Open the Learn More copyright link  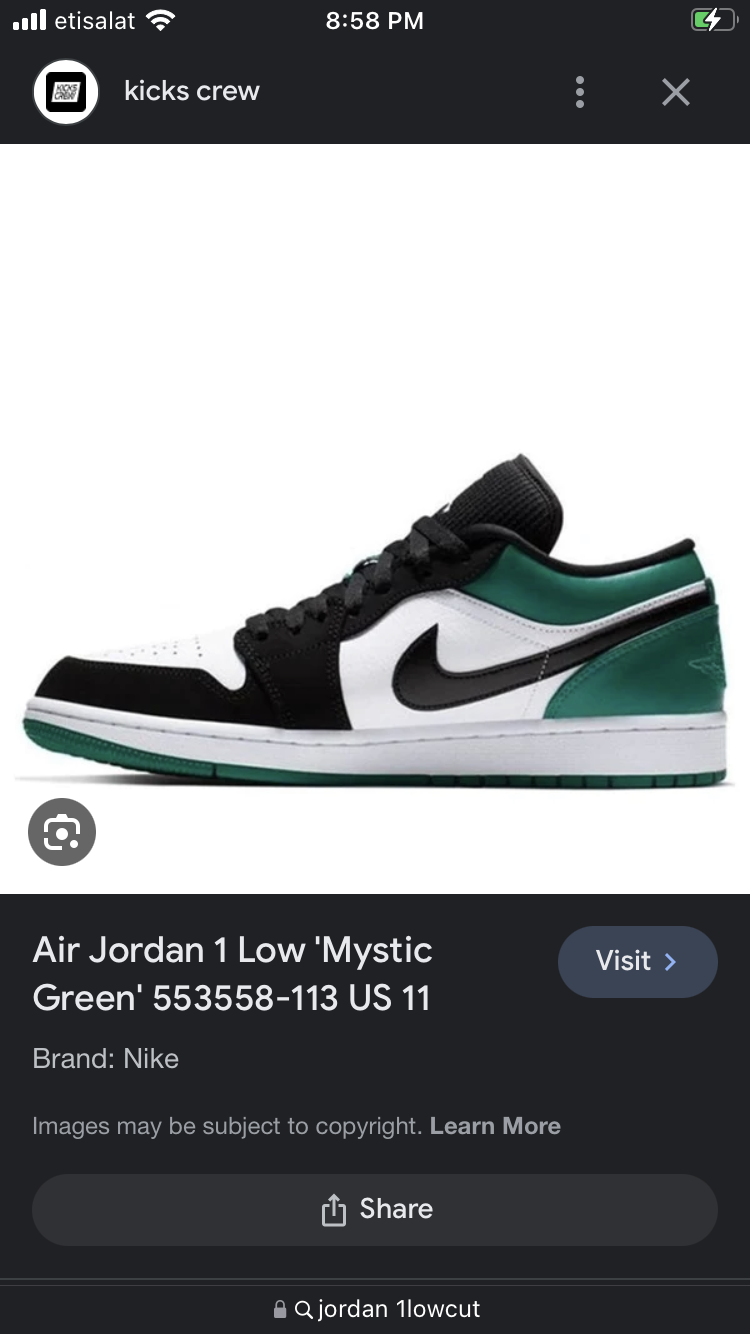pyautogui.click(x=495, y=1126)
